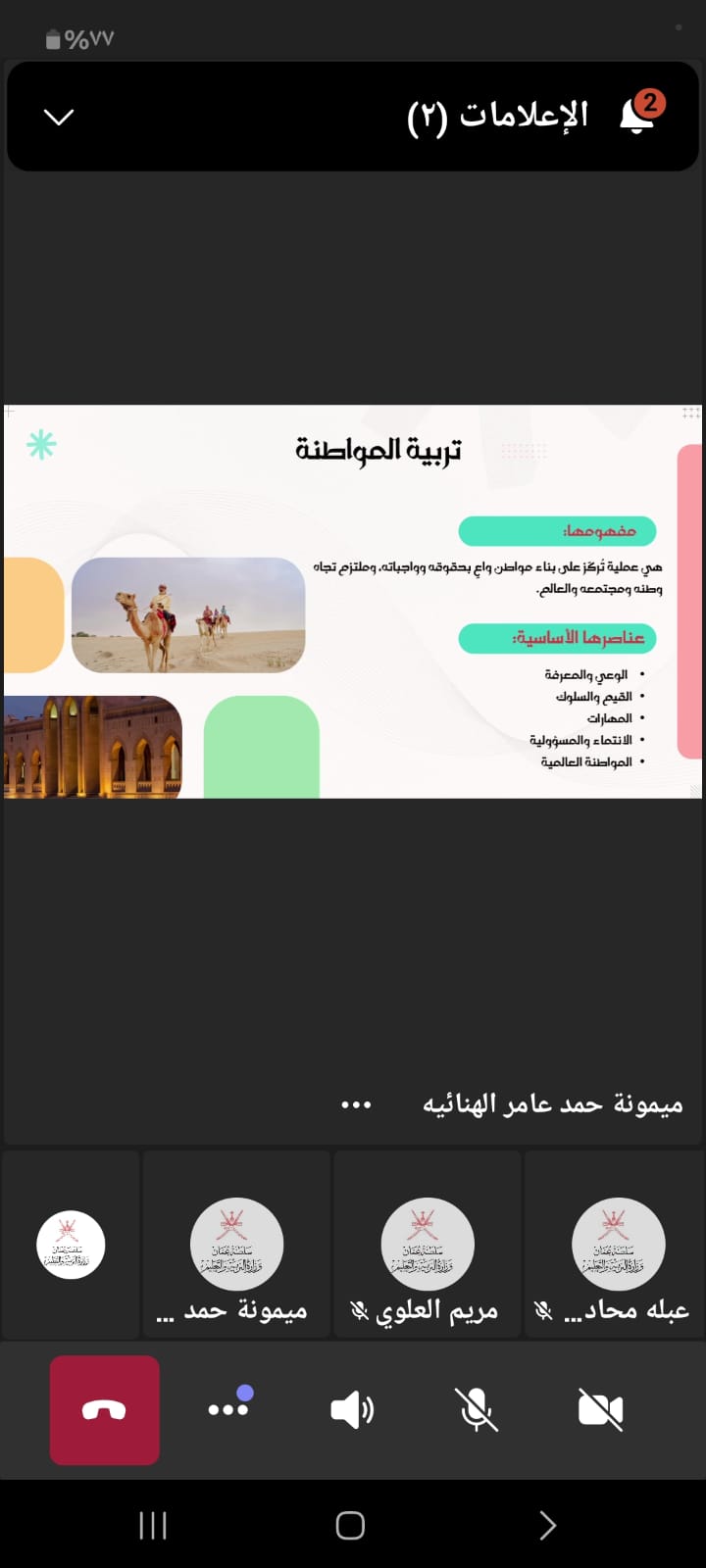Open options dots next to ميمونة حمد عامر الهنائيه
The height and width of the screenshot is (1568, 706).
pos(356,1104)
